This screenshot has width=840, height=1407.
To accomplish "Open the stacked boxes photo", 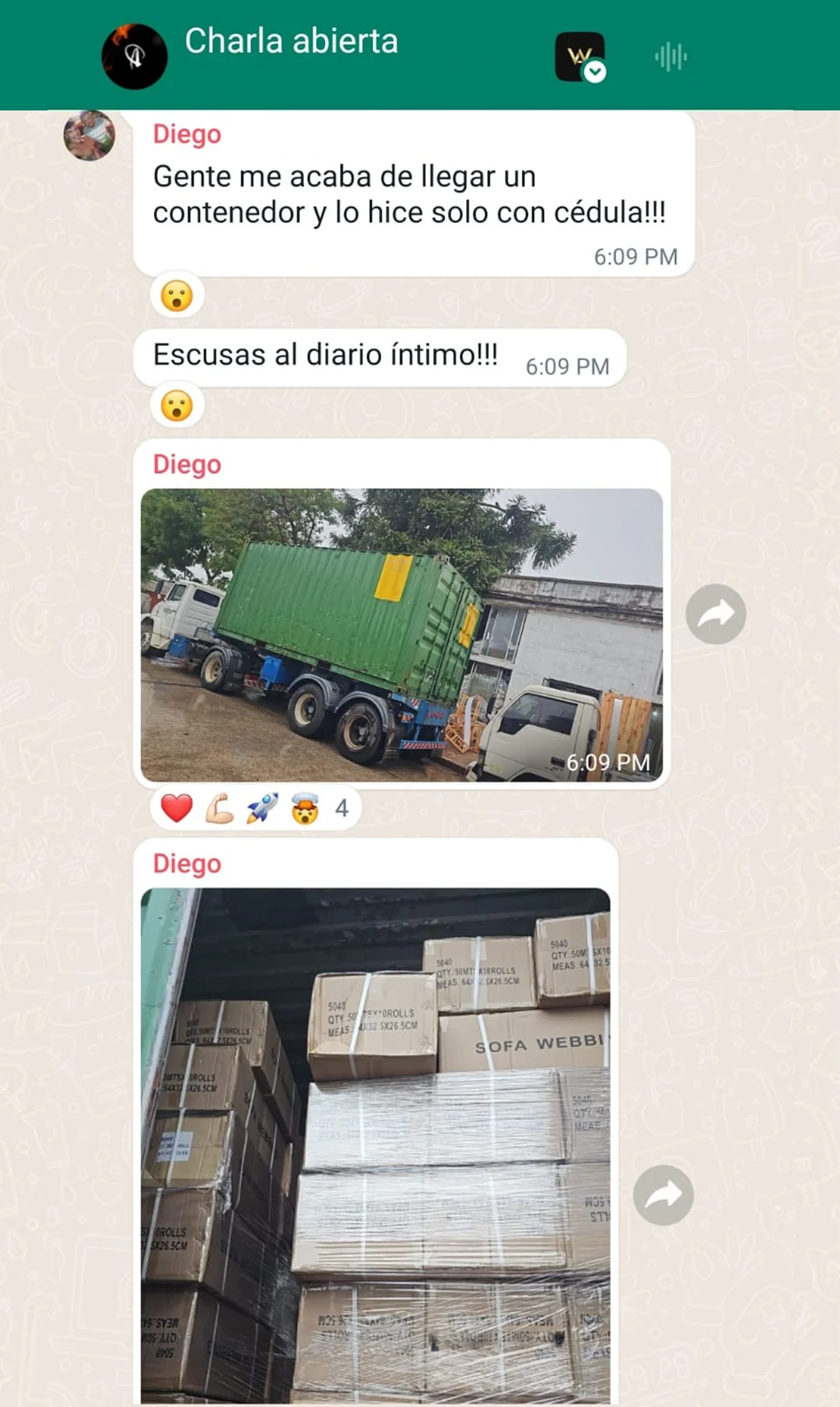I will (x=375, y=1143).
